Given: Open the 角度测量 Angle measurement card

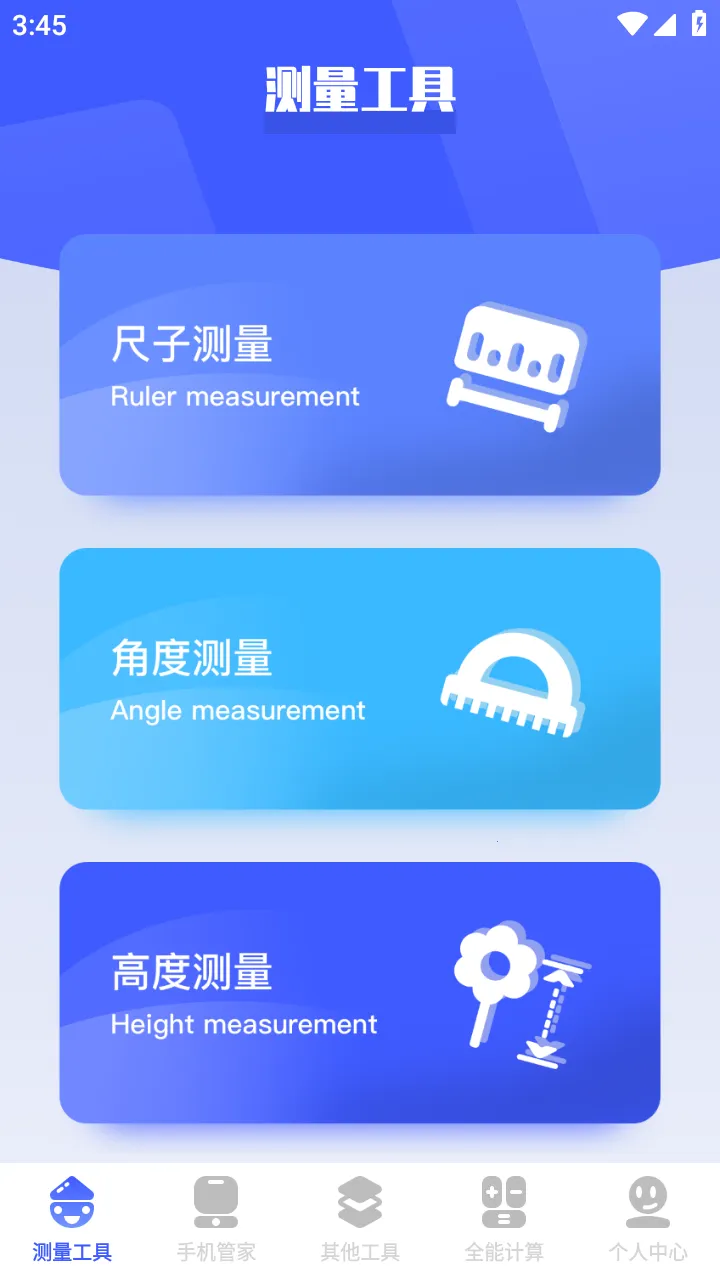Looking at the screenshot, I should pos(360,678).
